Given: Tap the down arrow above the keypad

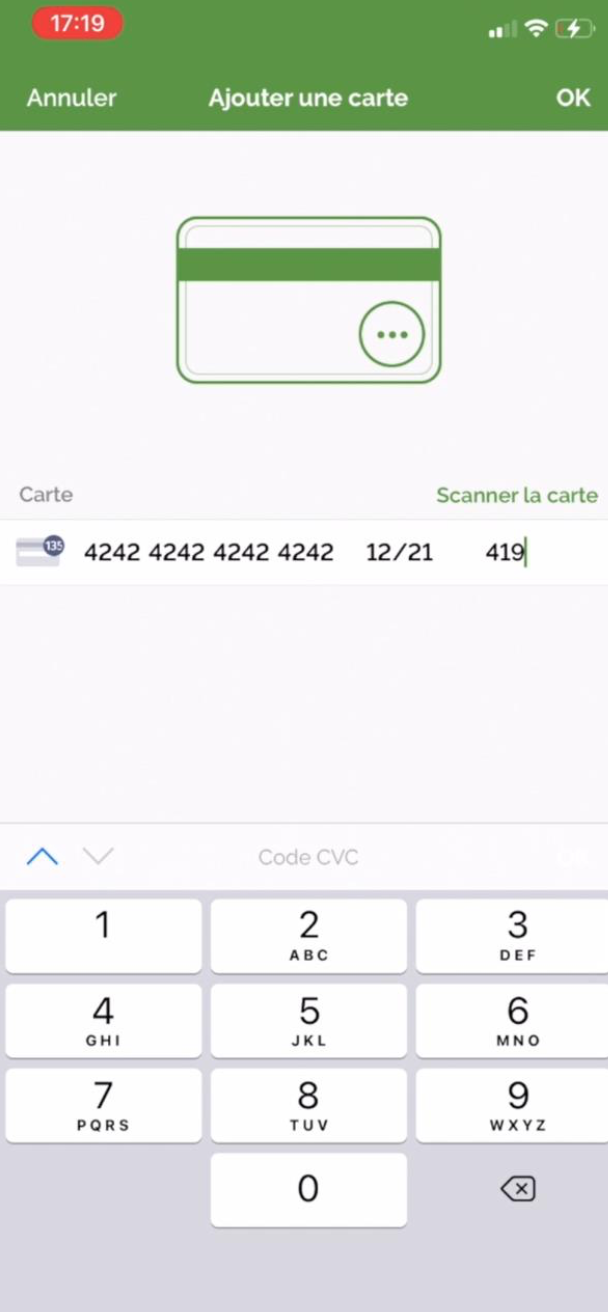Looking at the screenshot, I should 98,856.
